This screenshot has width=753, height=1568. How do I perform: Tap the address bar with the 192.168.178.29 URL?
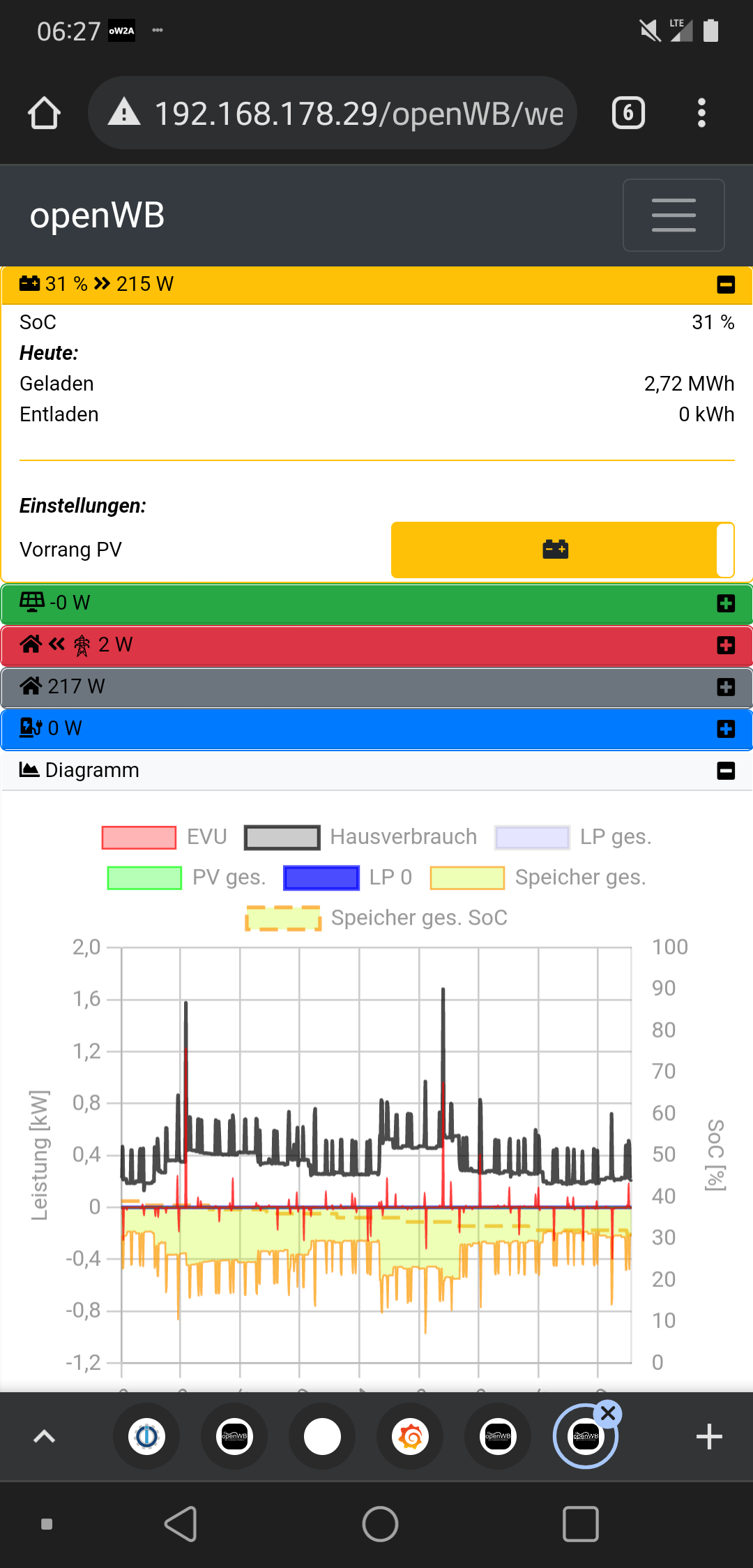pyautogui.click(x=333, y=113)
